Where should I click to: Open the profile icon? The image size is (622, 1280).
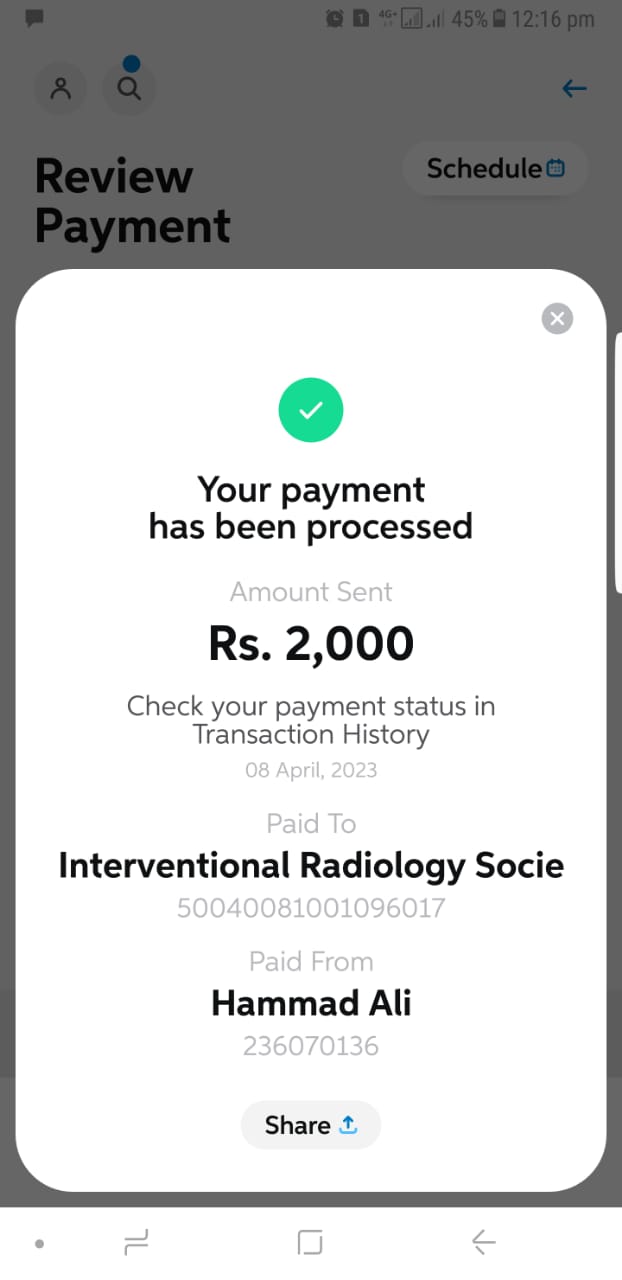tap(61, 88)
